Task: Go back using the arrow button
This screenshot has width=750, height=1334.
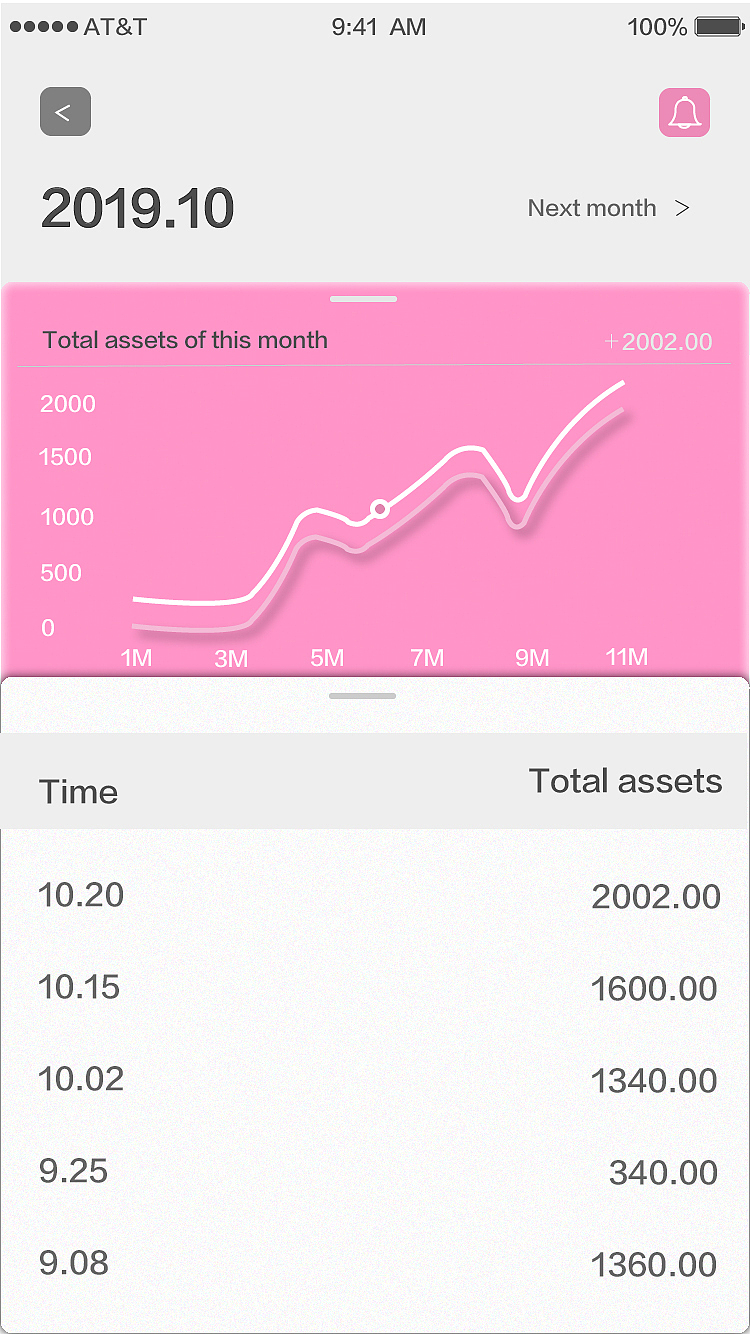Action: [x=65, y=112]
